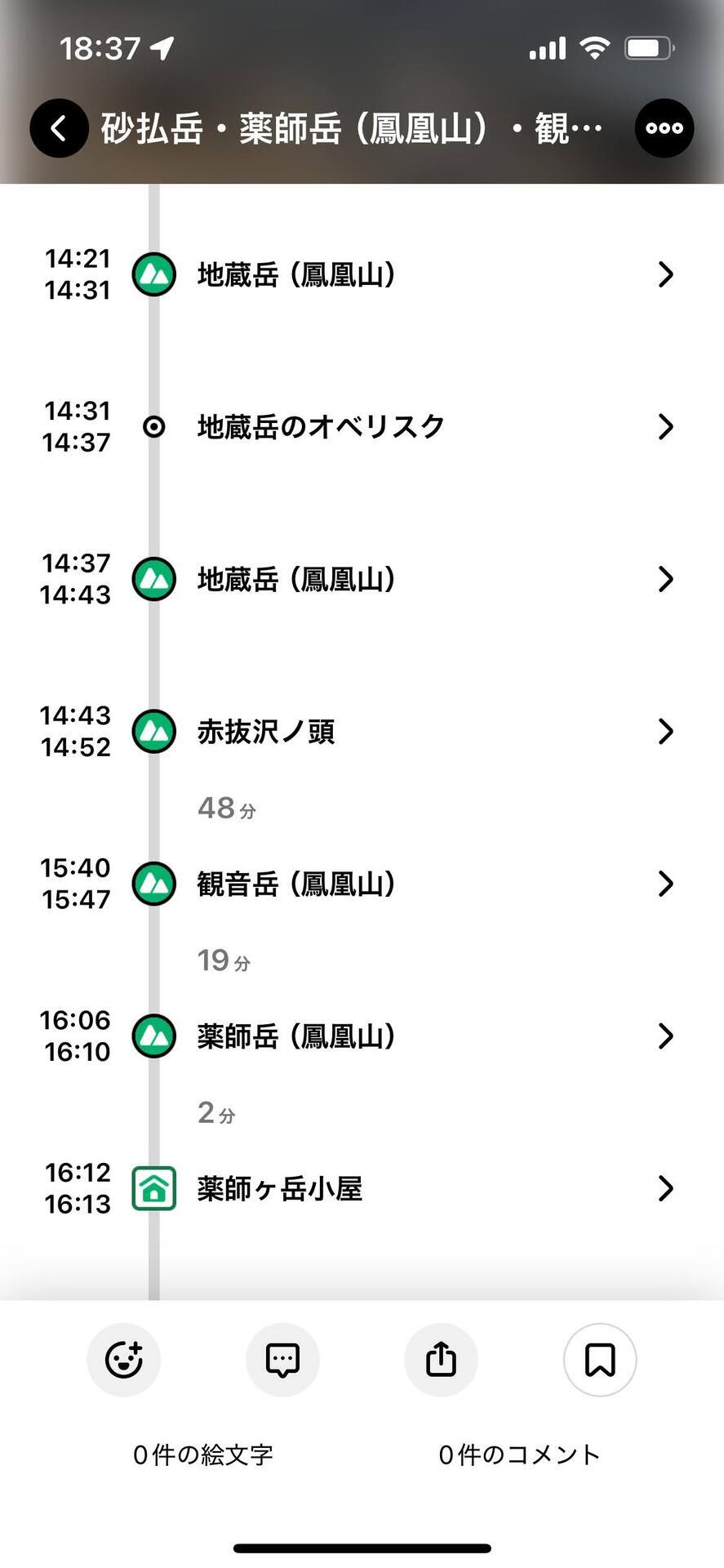Bookmark this activity
The width and height of the screenshot is (724, 1568).
[600, 1360]
